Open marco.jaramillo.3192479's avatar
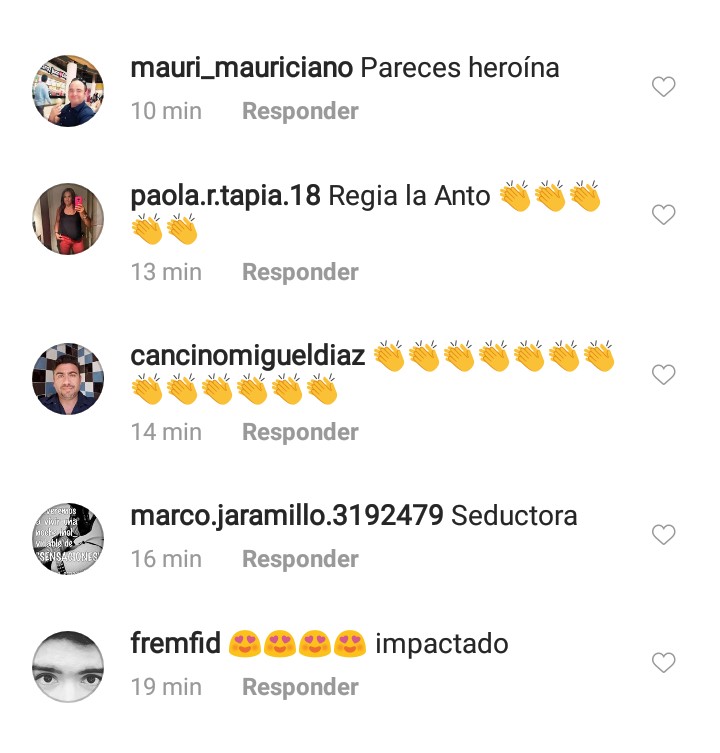This screenshot has width=720, height=753. coord(68,539)
